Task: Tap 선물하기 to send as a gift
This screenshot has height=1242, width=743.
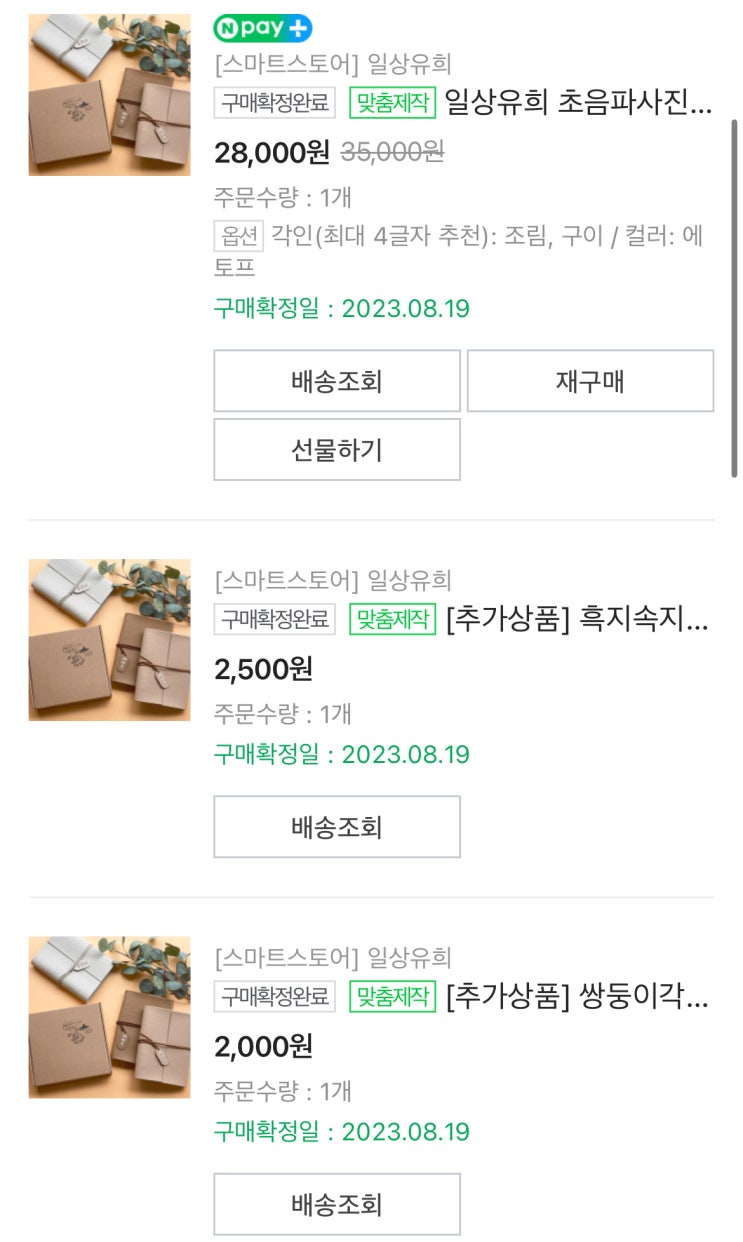Action: coord(336,450)
